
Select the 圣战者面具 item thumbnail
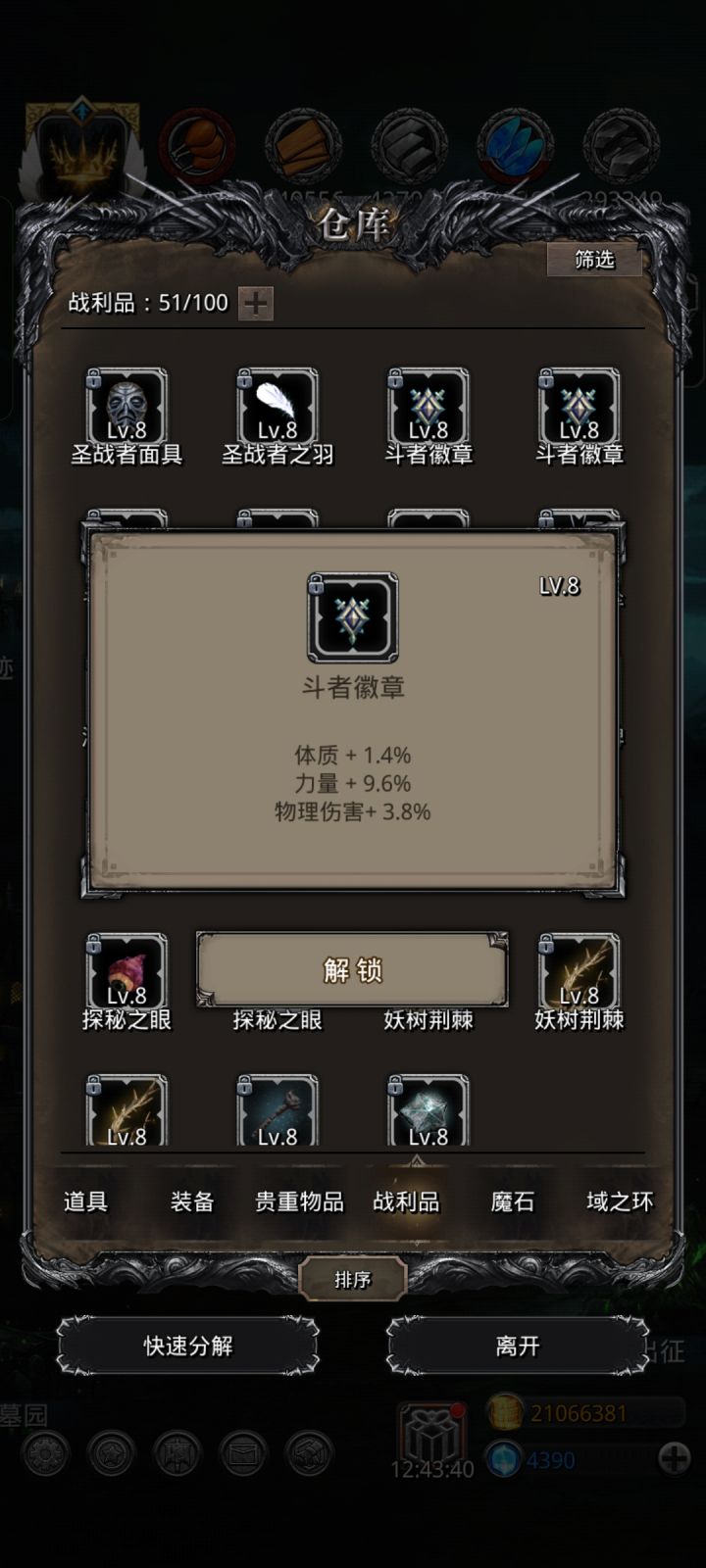126,405
